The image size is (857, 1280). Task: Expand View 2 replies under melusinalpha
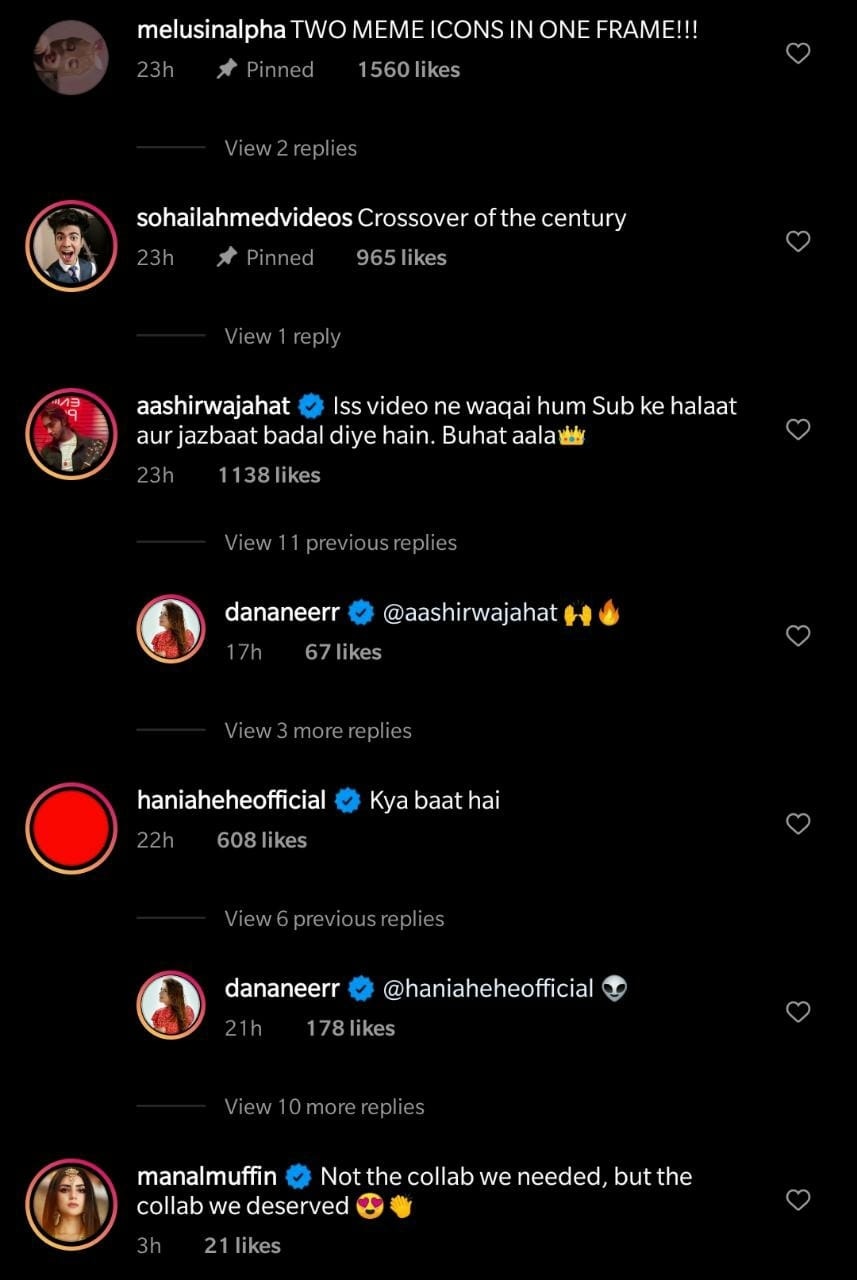coord(290,148)
